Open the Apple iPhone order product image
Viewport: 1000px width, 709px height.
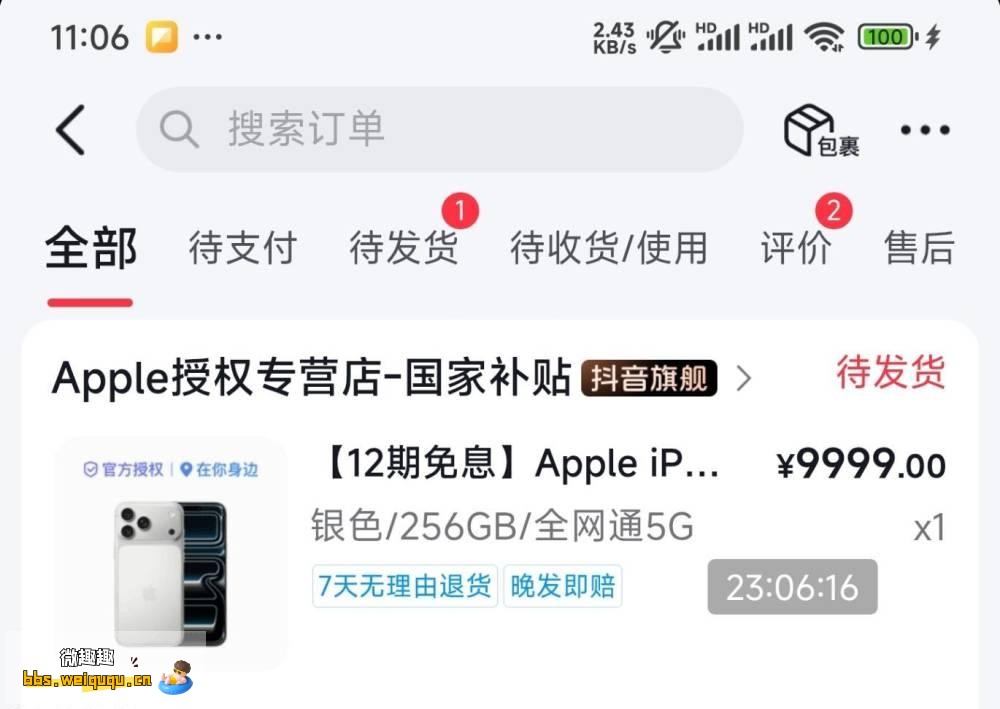click(x=170, y=555)
